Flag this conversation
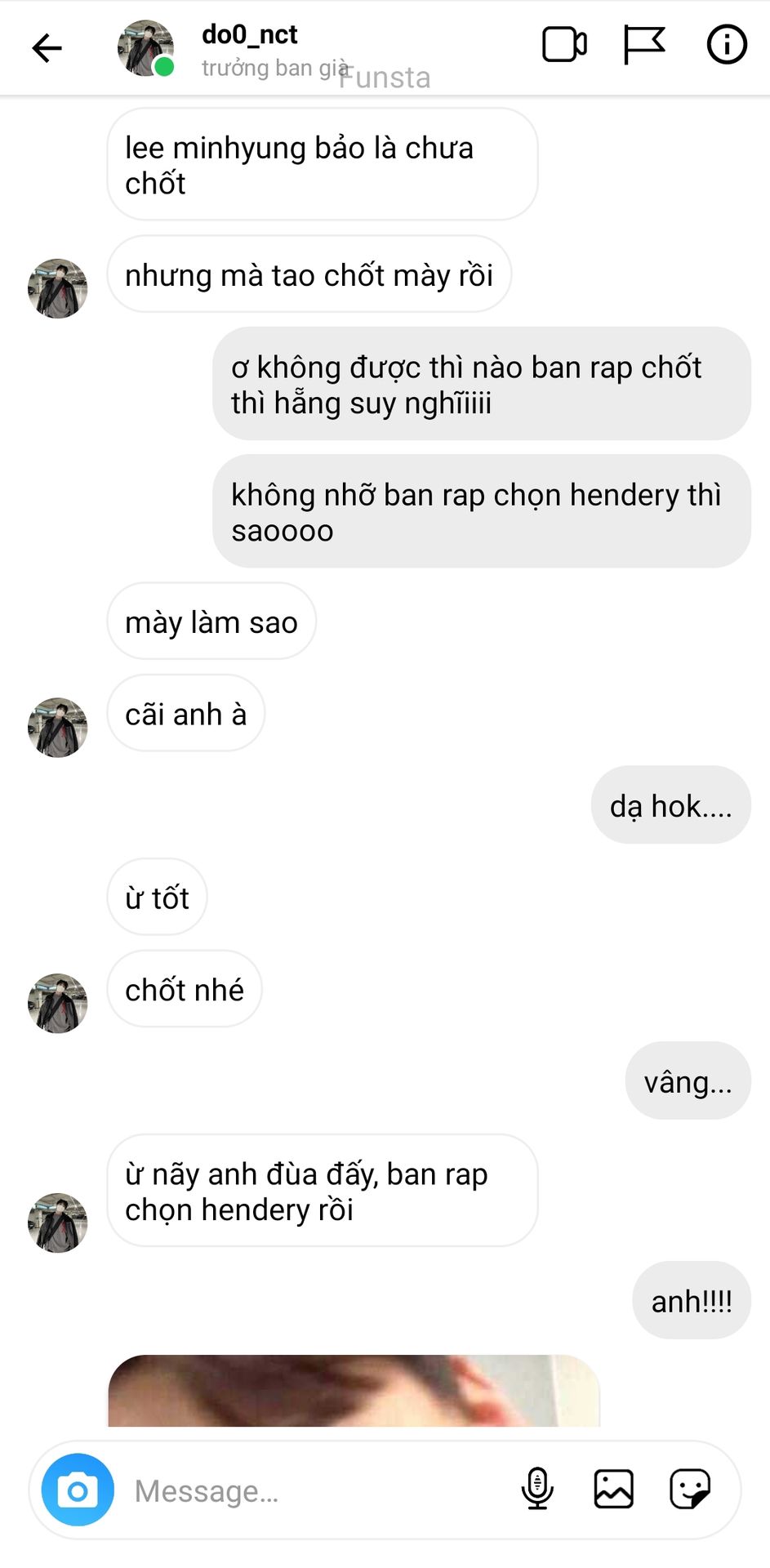The width and height of the screenshot is (770, 1568). pyautogui.click(x=644, y=45)
